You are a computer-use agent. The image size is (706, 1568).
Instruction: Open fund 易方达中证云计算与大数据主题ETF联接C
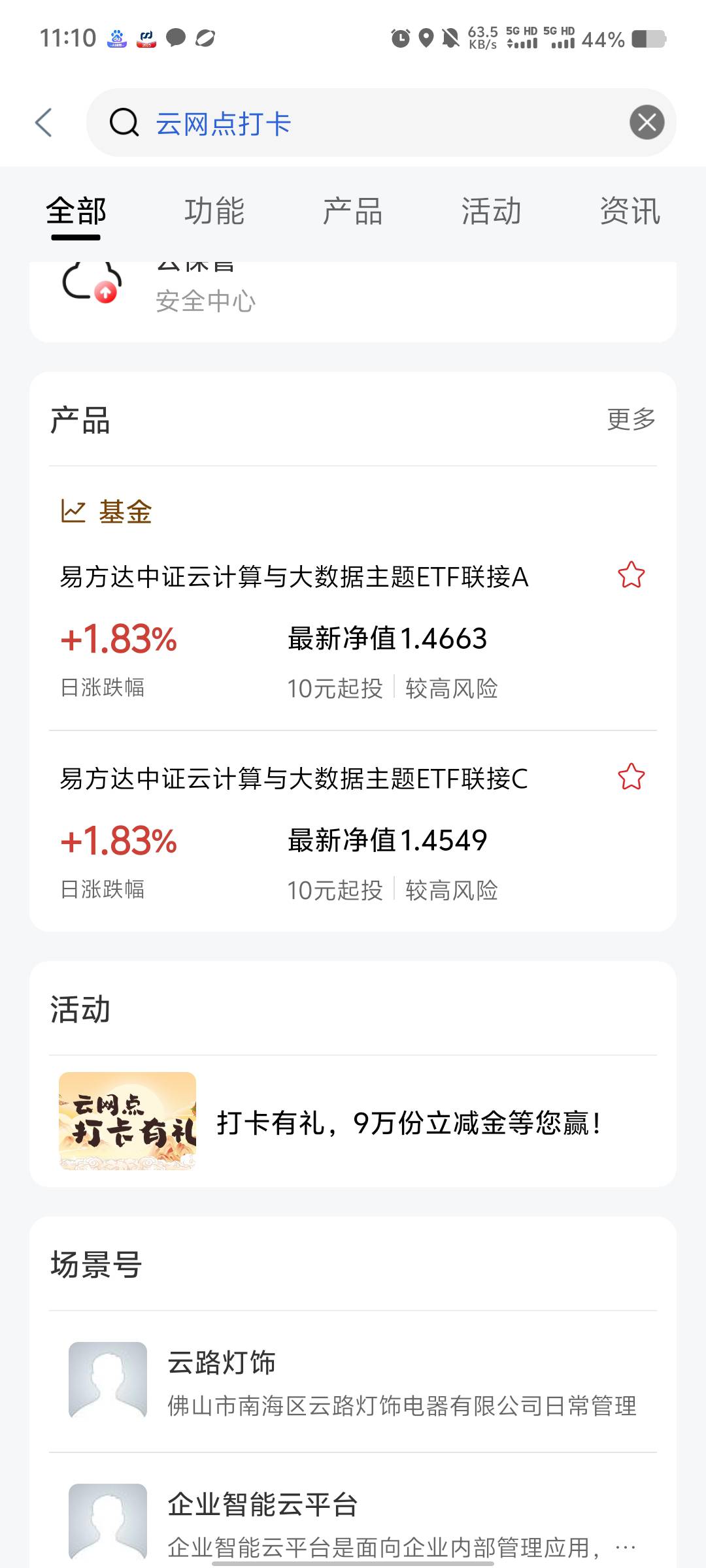click(294, 779)
